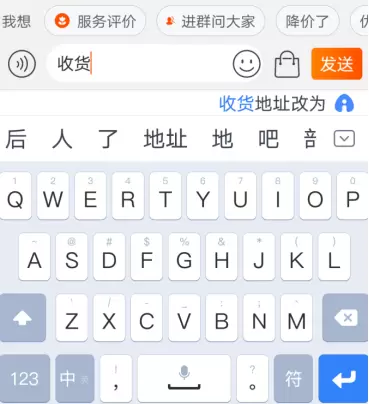The width and height of the screenshot is (369, 404).
Task: Select the 进群问大家 chip
Action: (211, 21)
